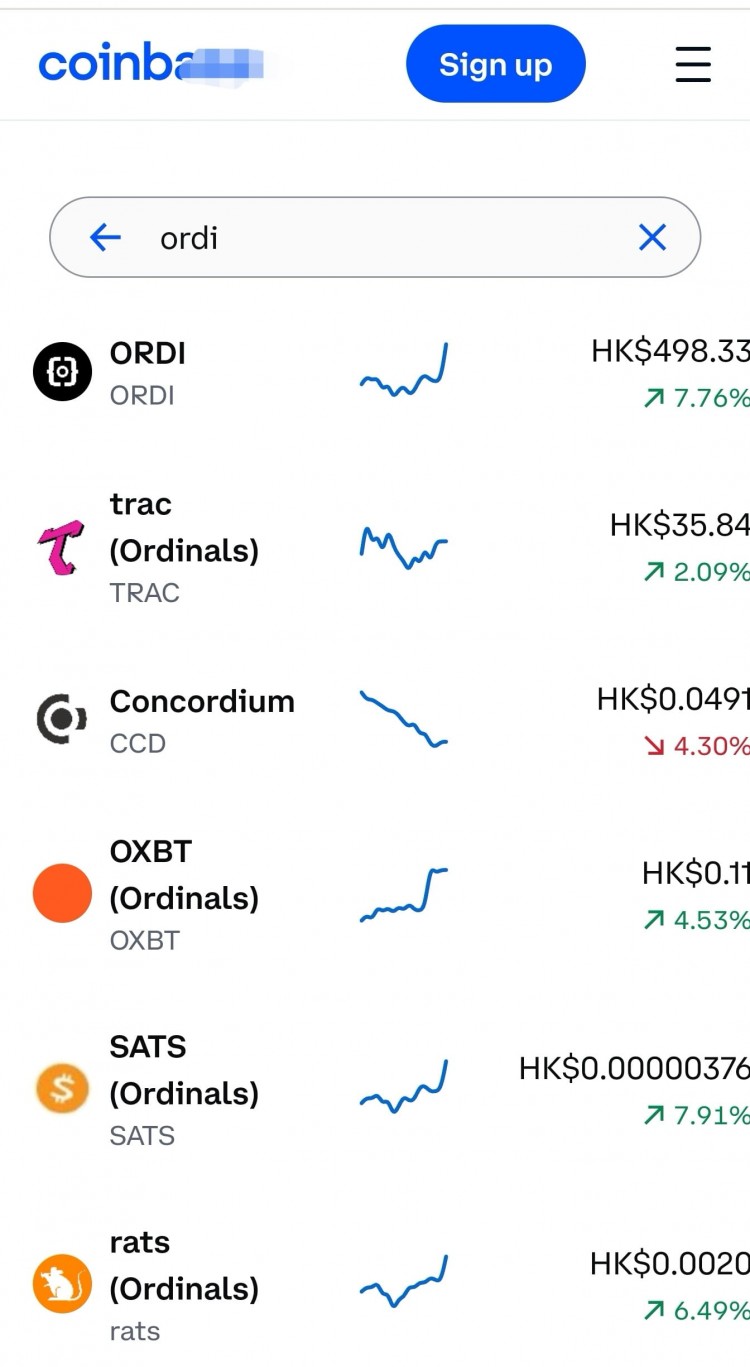Select the Concordium CCD result

[x=375, y=721]
